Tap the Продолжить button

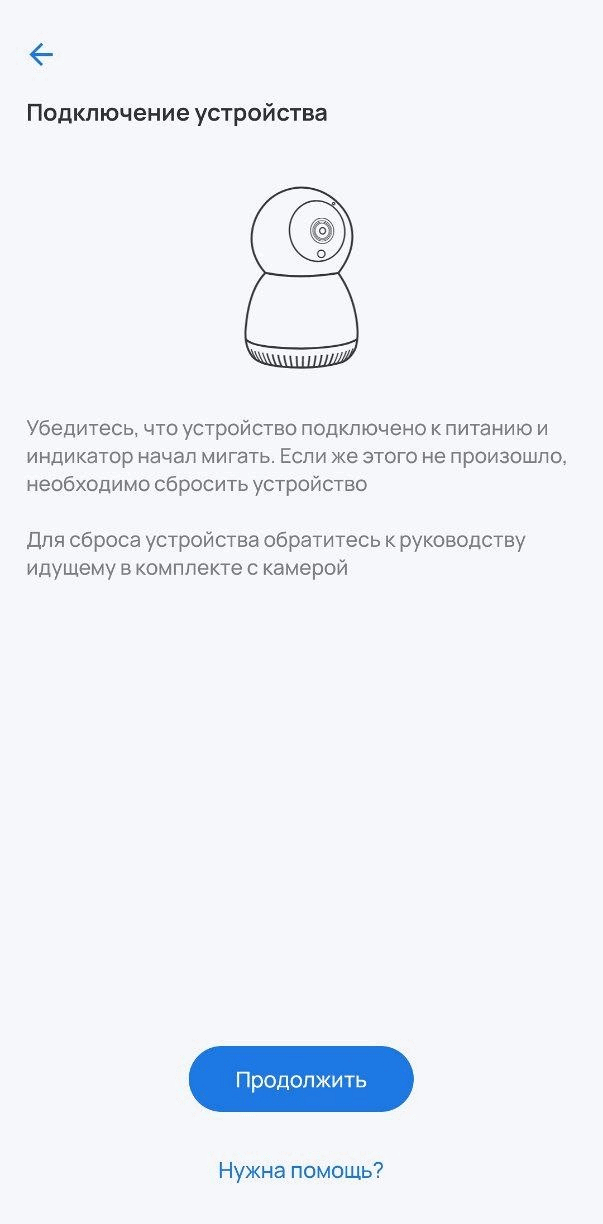click(301, 1080)
